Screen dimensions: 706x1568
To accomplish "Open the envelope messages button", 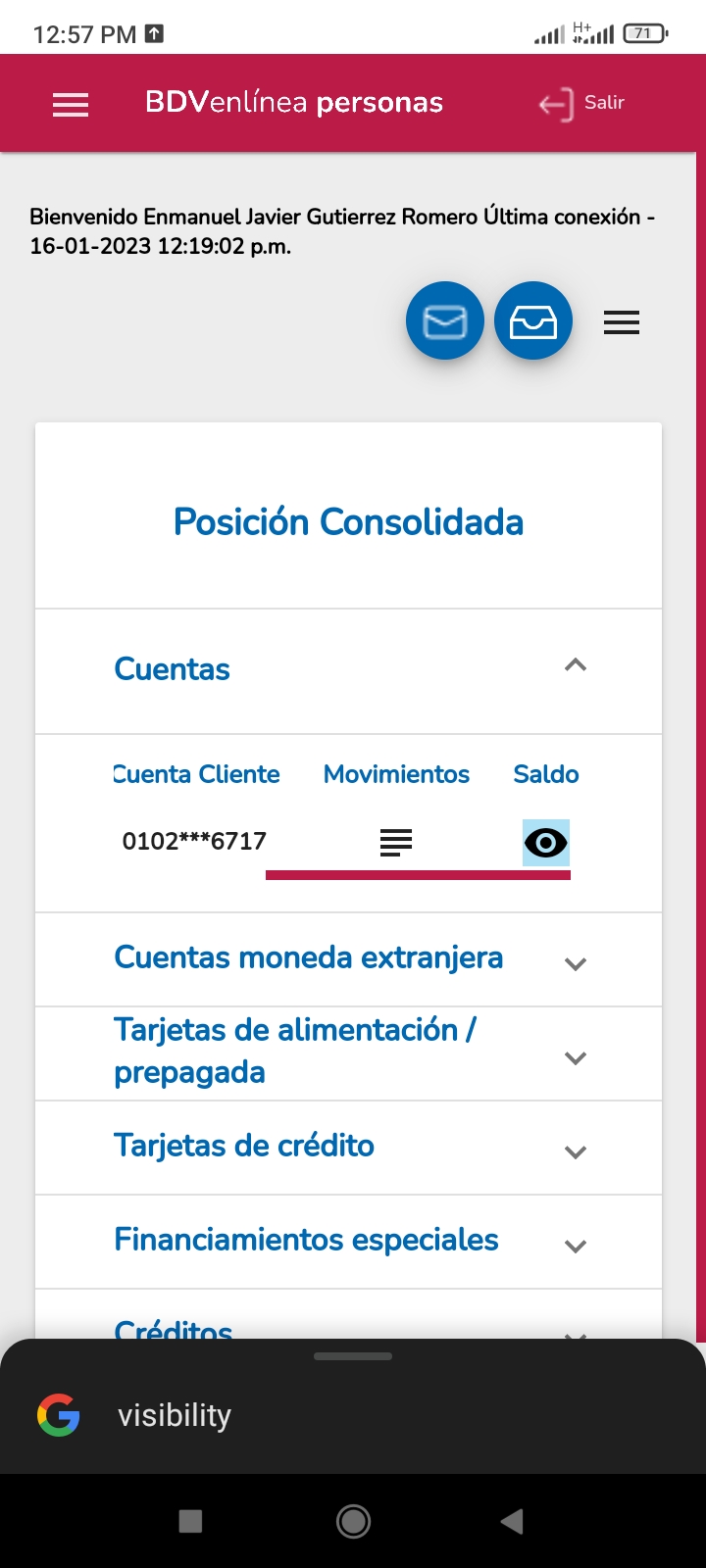I will point(445,320).
